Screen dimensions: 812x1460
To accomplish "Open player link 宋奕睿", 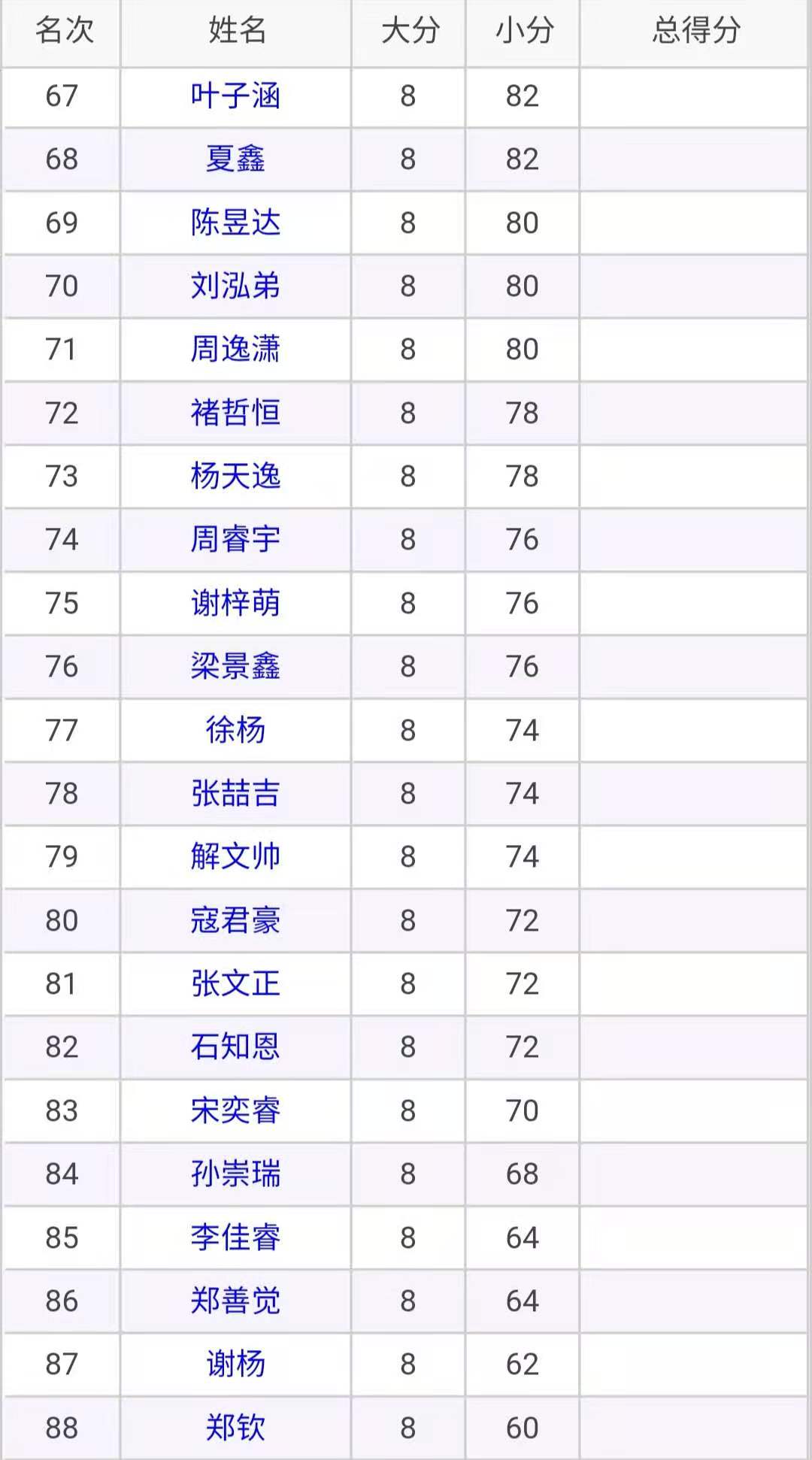I will click(235, 1110).
